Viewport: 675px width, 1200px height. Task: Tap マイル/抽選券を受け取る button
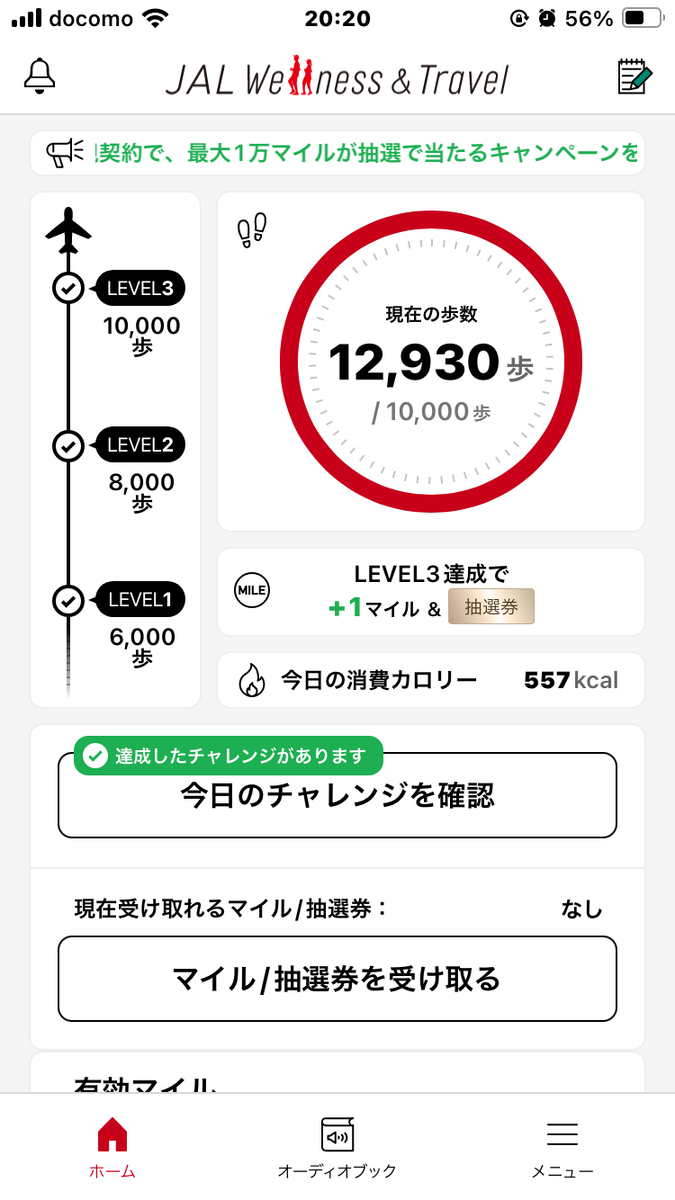337,979
